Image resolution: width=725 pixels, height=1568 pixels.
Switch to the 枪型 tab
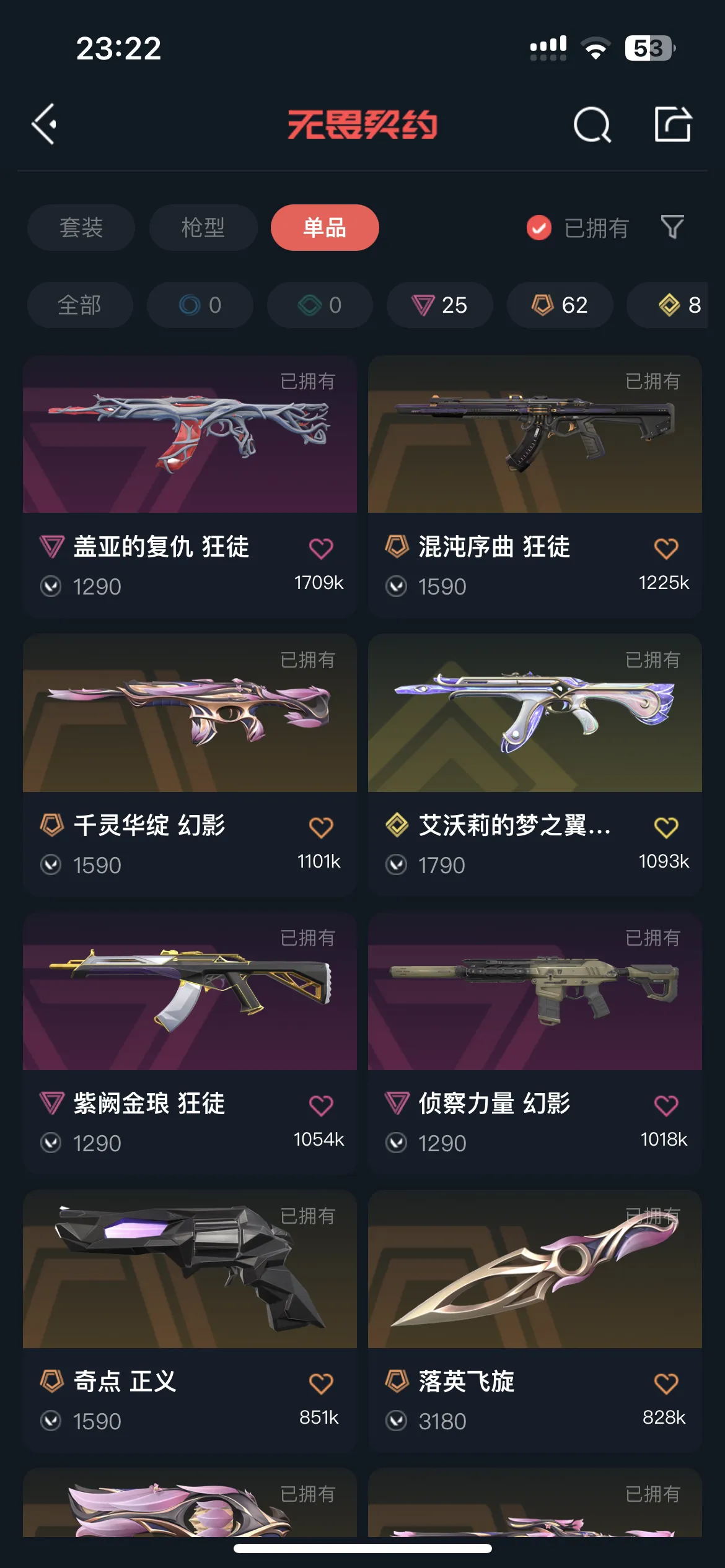coord(203,228)
